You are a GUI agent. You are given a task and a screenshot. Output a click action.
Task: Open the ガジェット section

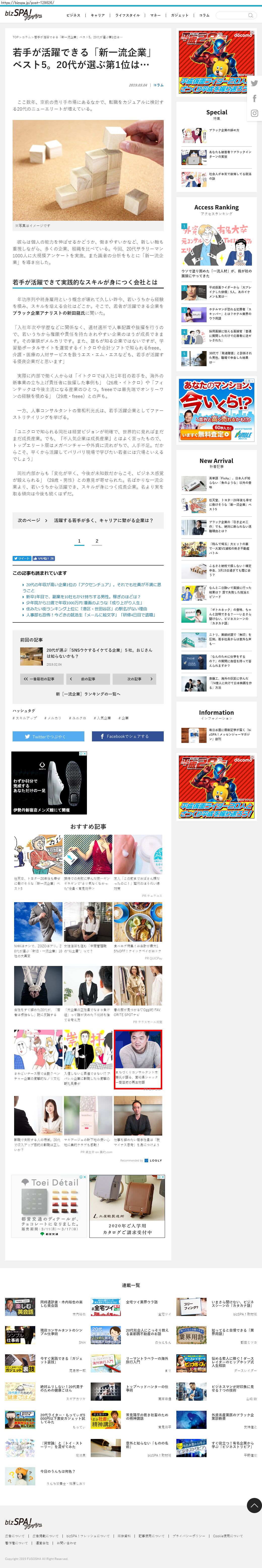[x=179, y=15]
